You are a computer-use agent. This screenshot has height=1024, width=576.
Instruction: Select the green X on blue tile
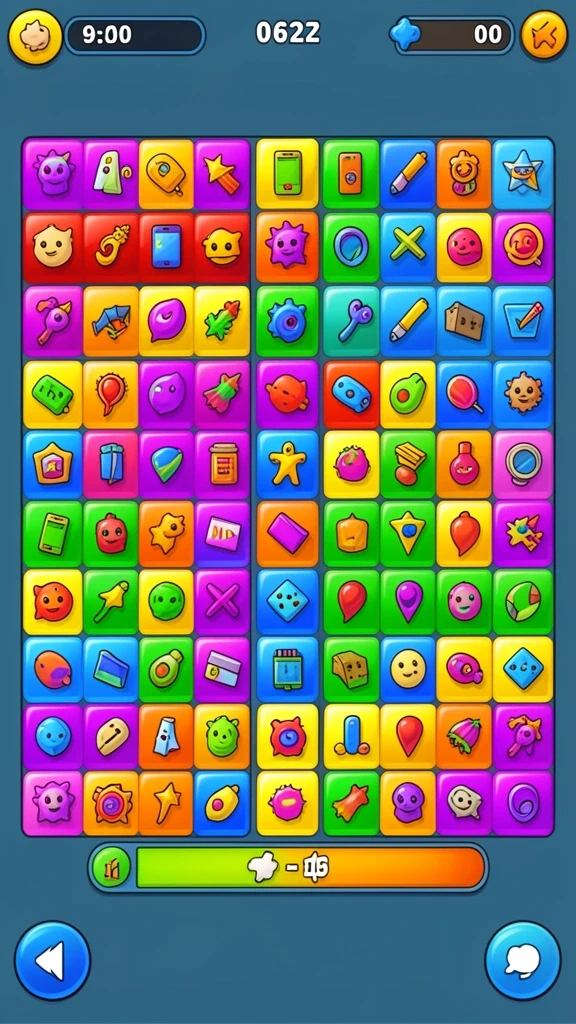tap(408, 247)
